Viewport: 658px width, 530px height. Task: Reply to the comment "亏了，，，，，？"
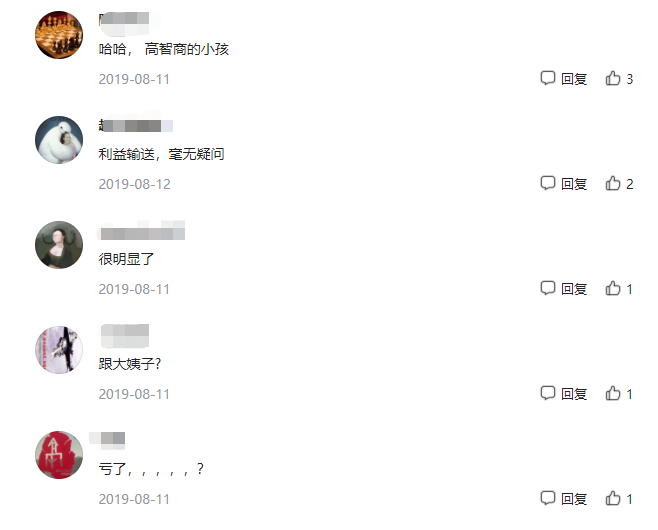[x=564, y=499]
